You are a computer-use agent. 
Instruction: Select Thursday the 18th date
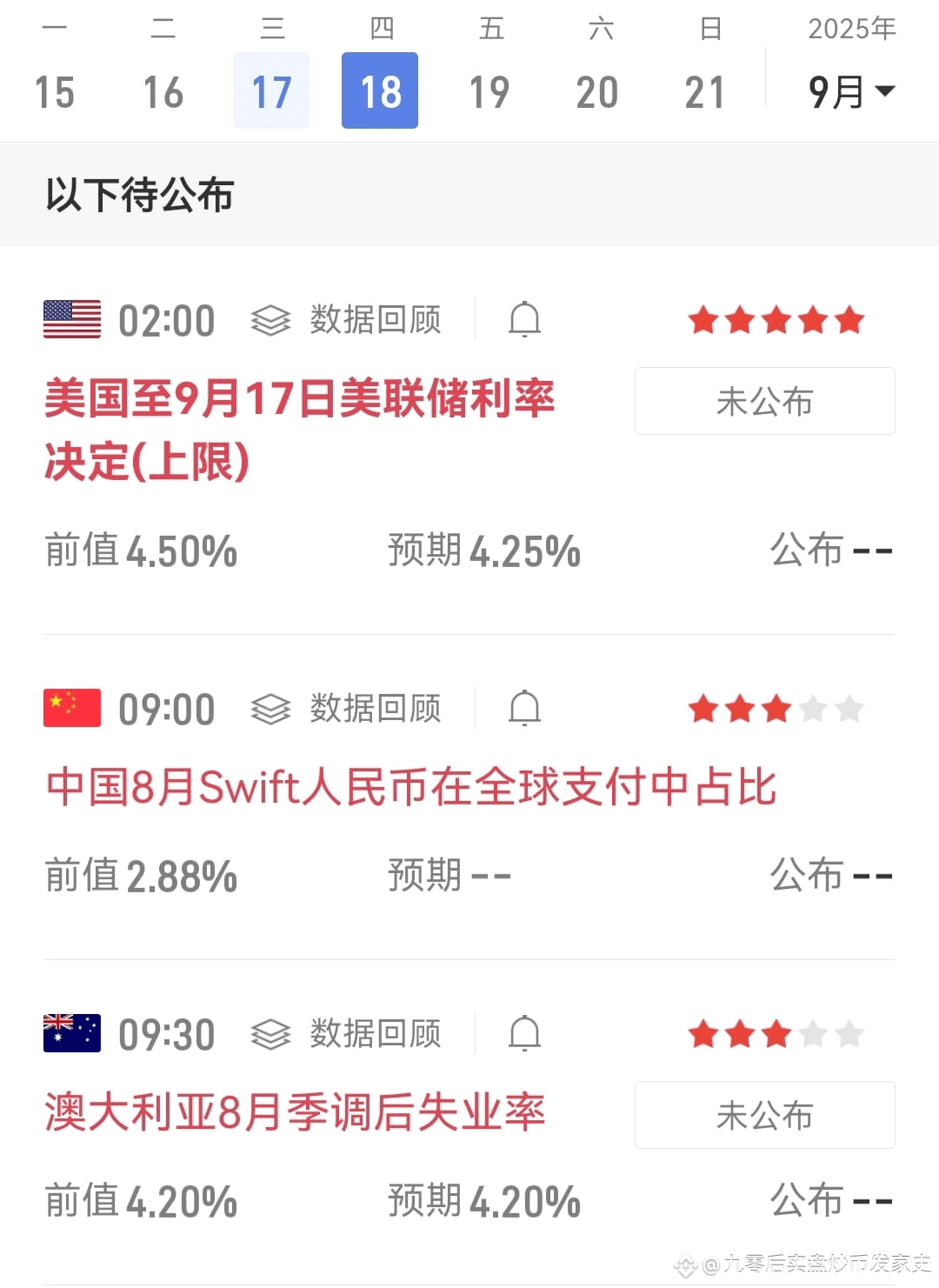point(380,90)
